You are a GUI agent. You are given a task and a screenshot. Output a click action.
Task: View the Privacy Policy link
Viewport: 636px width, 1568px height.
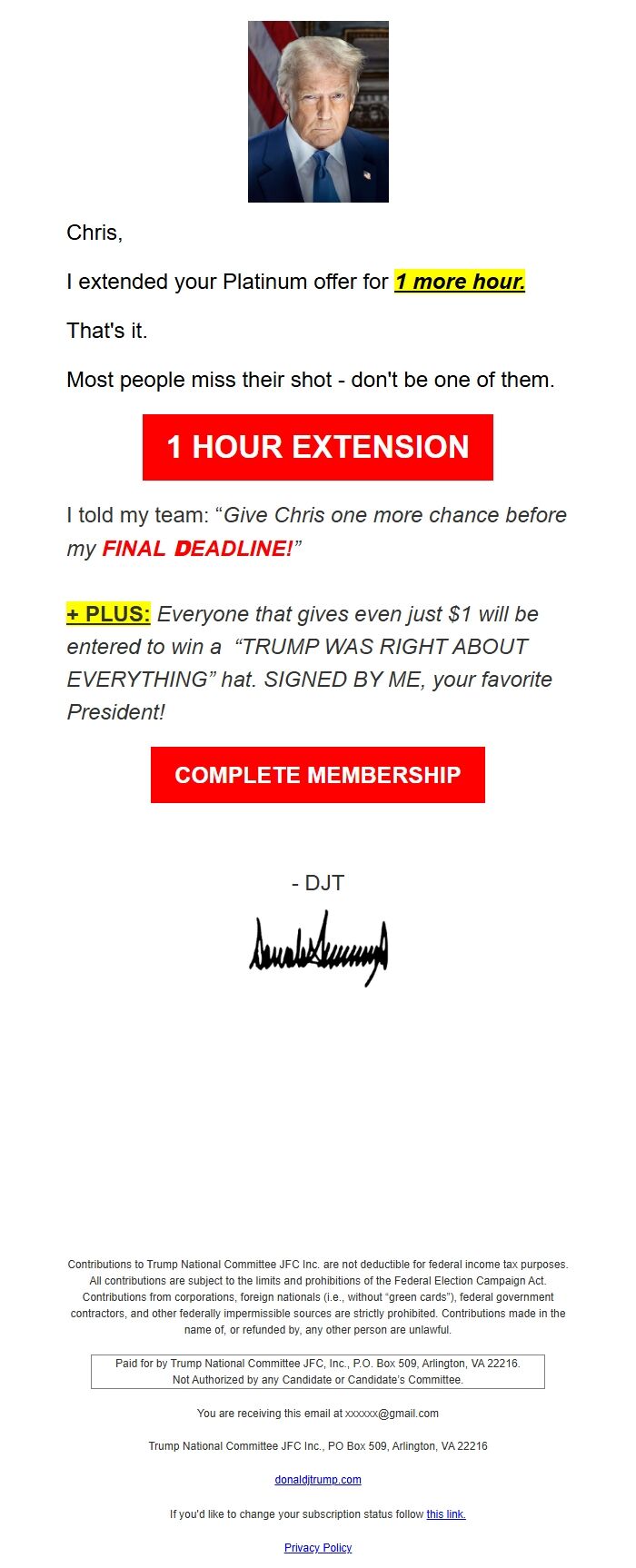318,1548
